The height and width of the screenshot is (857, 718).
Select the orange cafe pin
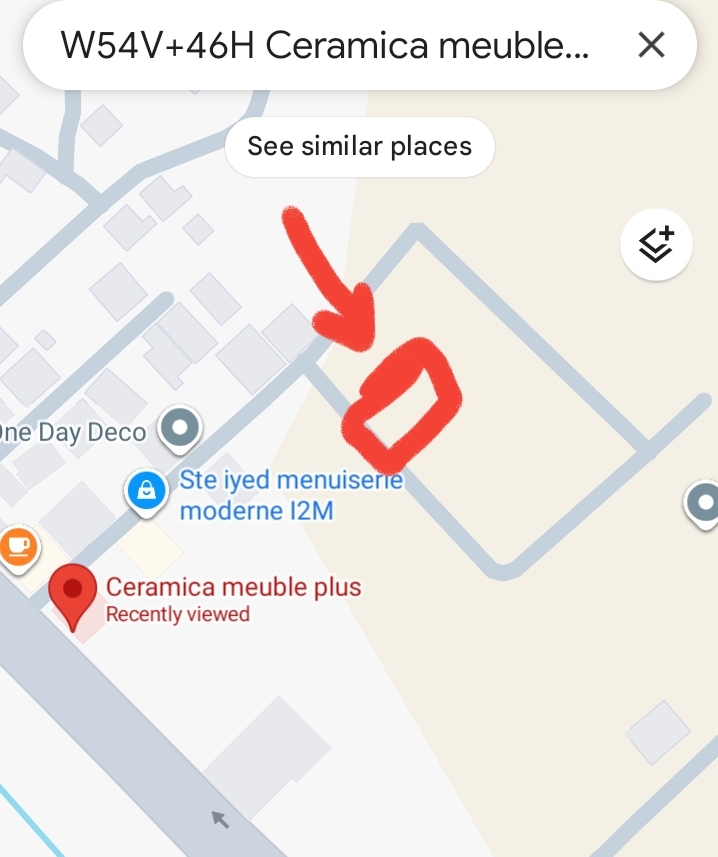pos(18,547)
